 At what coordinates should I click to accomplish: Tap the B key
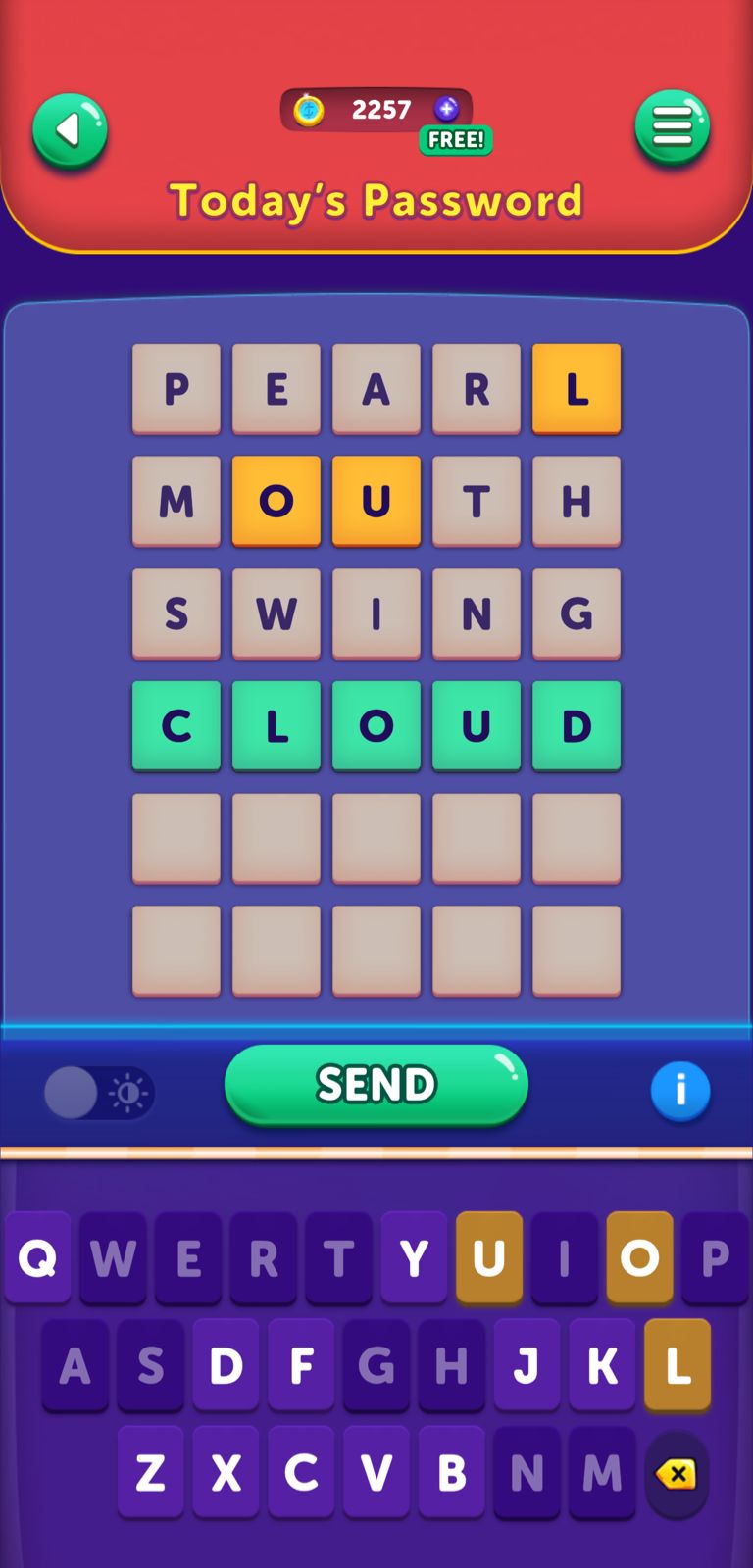coord(451,1471)
